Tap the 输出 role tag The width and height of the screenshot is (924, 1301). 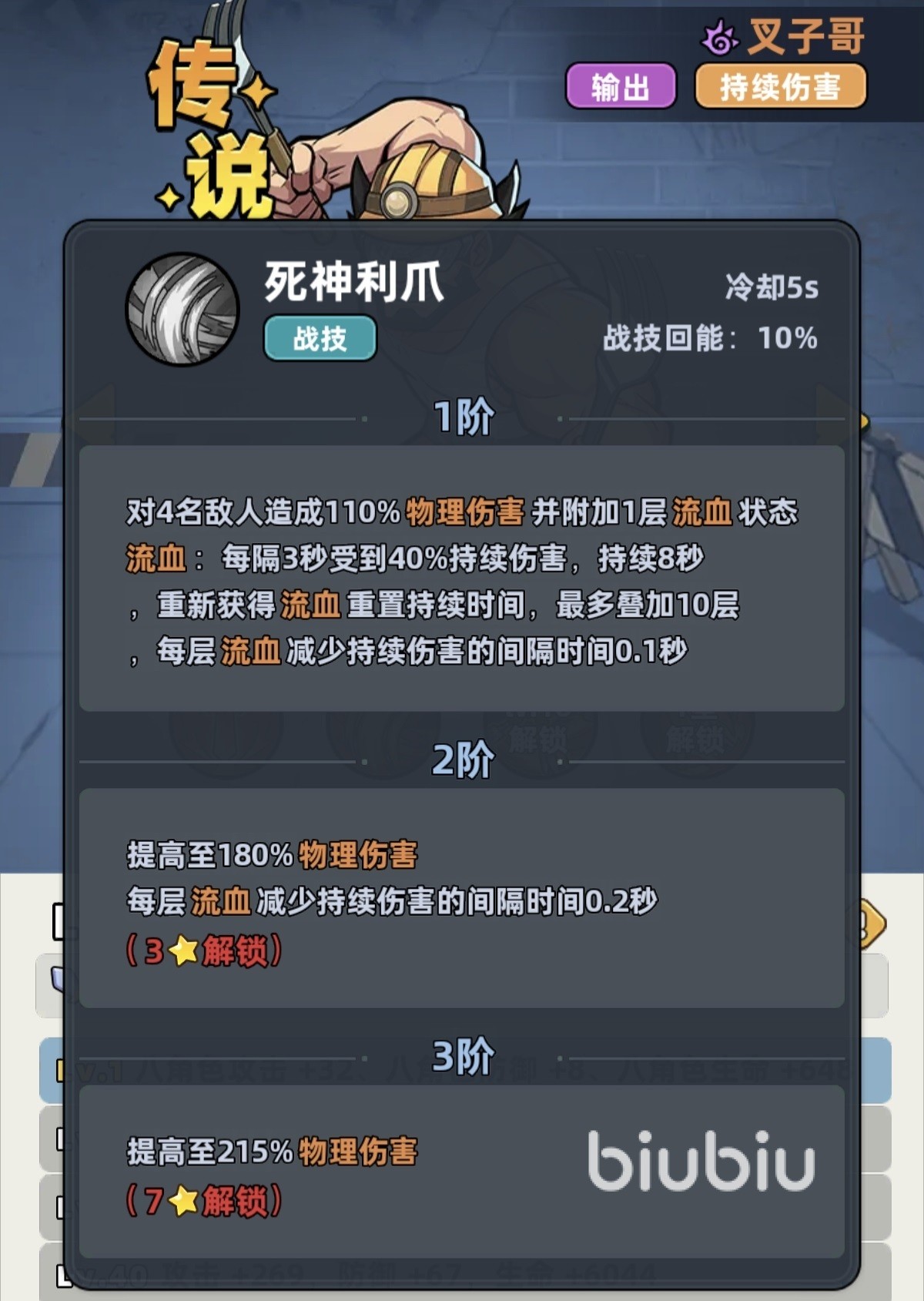click(621, 86)
